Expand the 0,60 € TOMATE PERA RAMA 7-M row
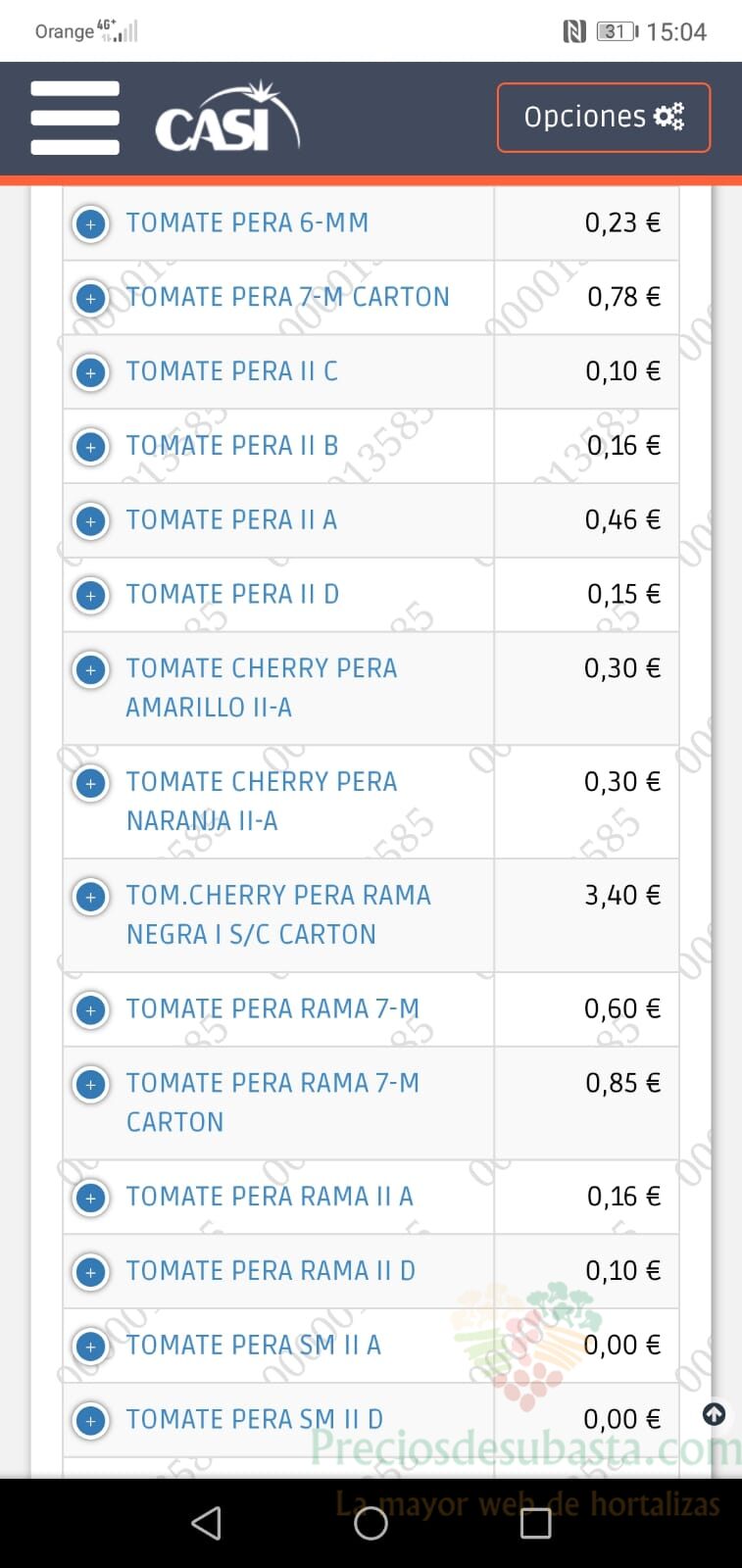Image resolution: width=742 pixels, height=1568 pixels. (91, 1010)
